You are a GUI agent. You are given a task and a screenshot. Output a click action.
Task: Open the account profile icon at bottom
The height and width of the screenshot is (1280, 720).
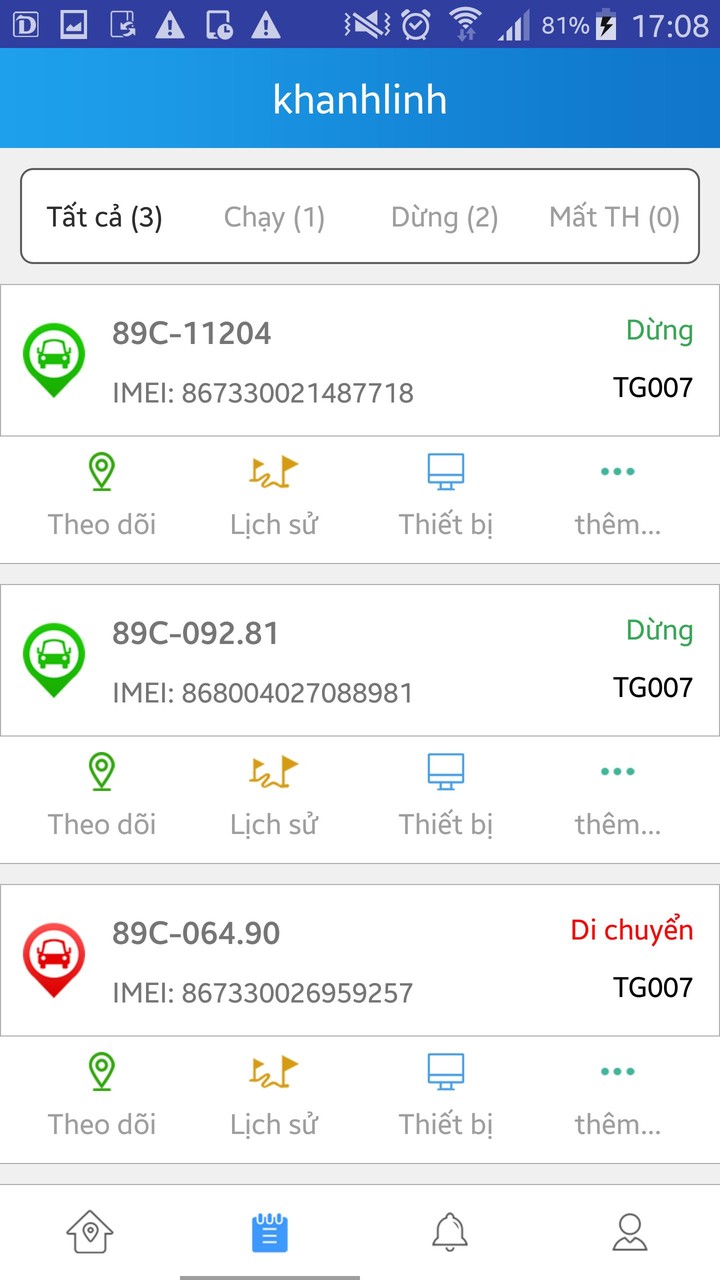pyautogui.click(x=630, y=1232)
